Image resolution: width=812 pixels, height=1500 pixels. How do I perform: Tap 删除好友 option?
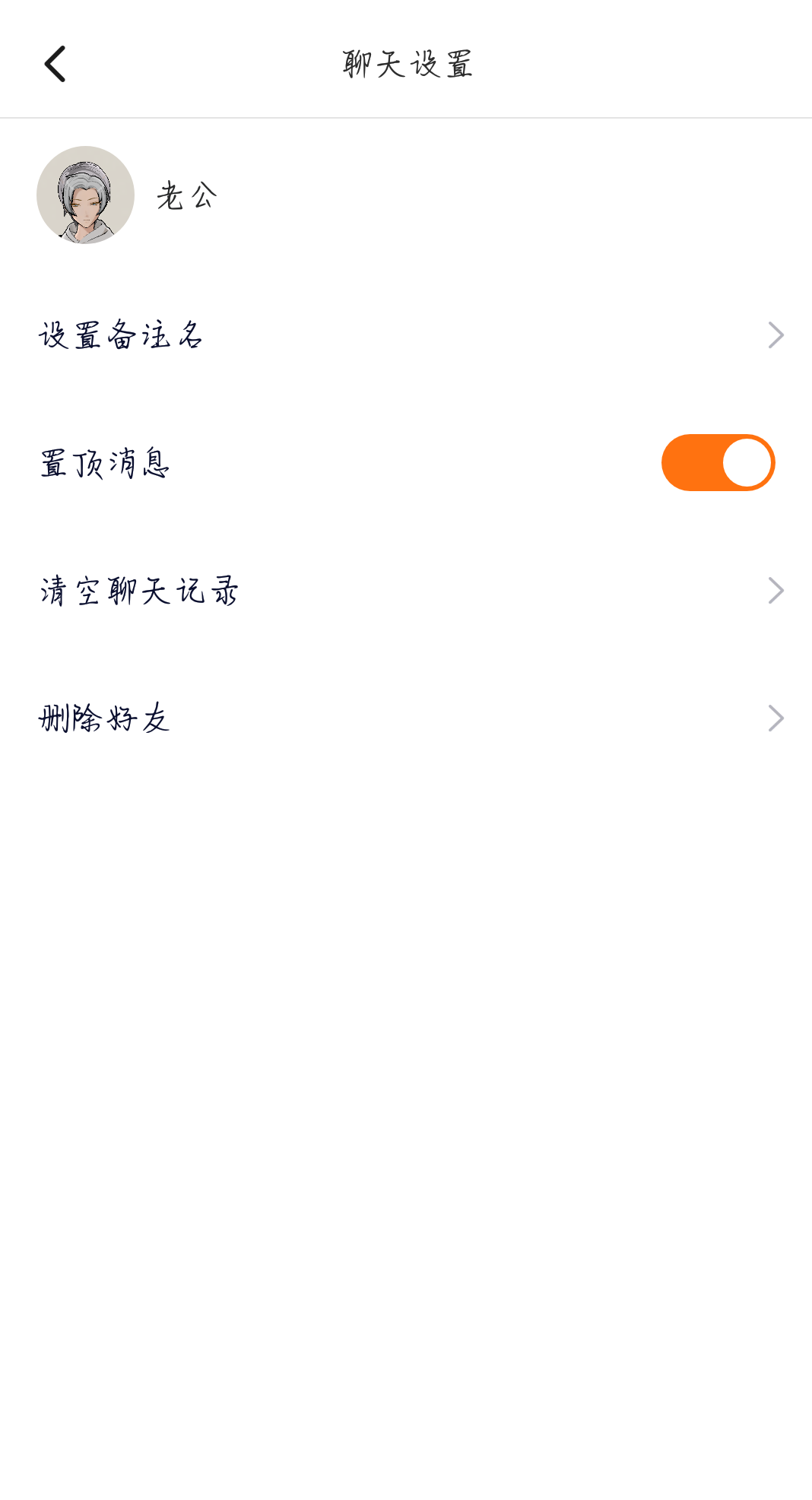tap(406, 718)
